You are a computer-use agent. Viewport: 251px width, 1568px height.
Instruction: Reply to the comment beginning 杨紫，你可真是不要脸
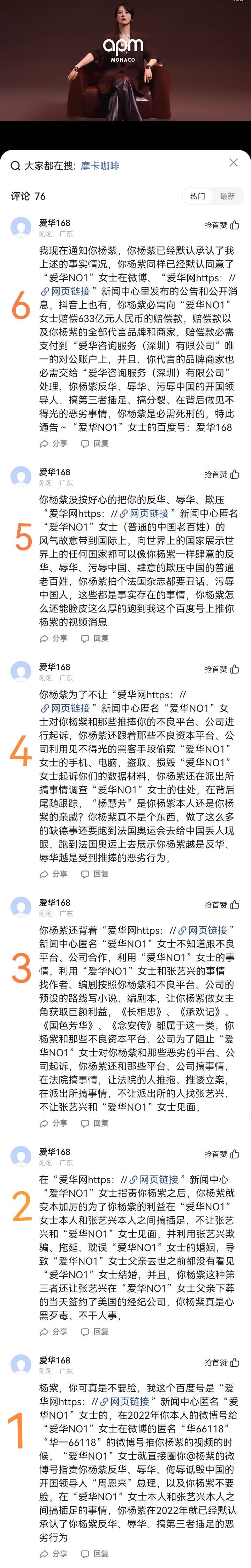[95, 1554]
